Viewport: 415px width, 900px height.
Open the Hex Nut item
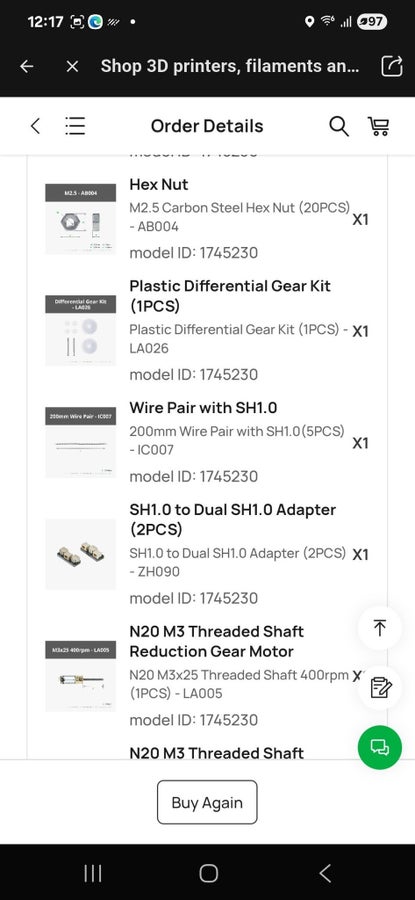click(159, 185)
